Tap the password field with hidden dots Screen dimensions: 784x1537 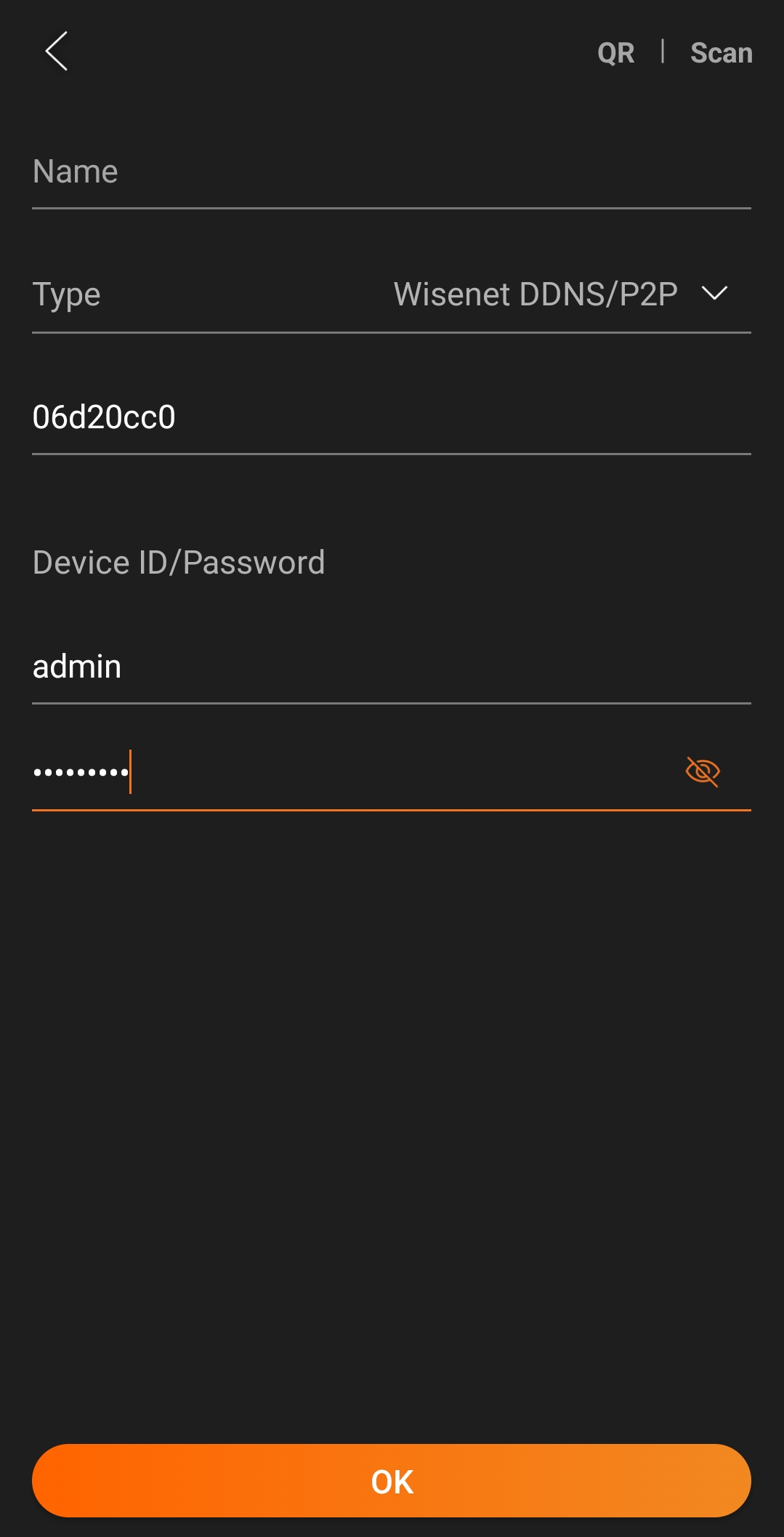coord(349,772)
